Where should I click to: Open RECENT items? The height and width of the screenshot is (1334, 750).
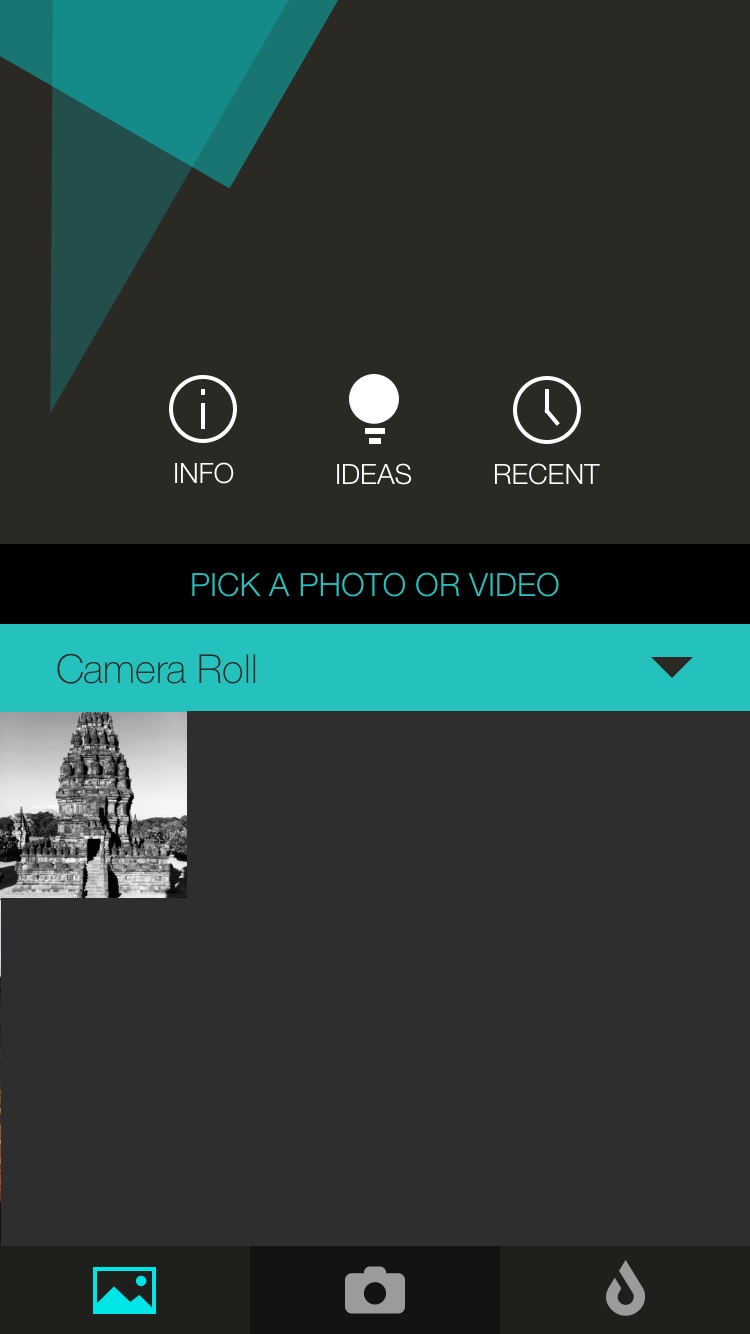tap(546, 431)
